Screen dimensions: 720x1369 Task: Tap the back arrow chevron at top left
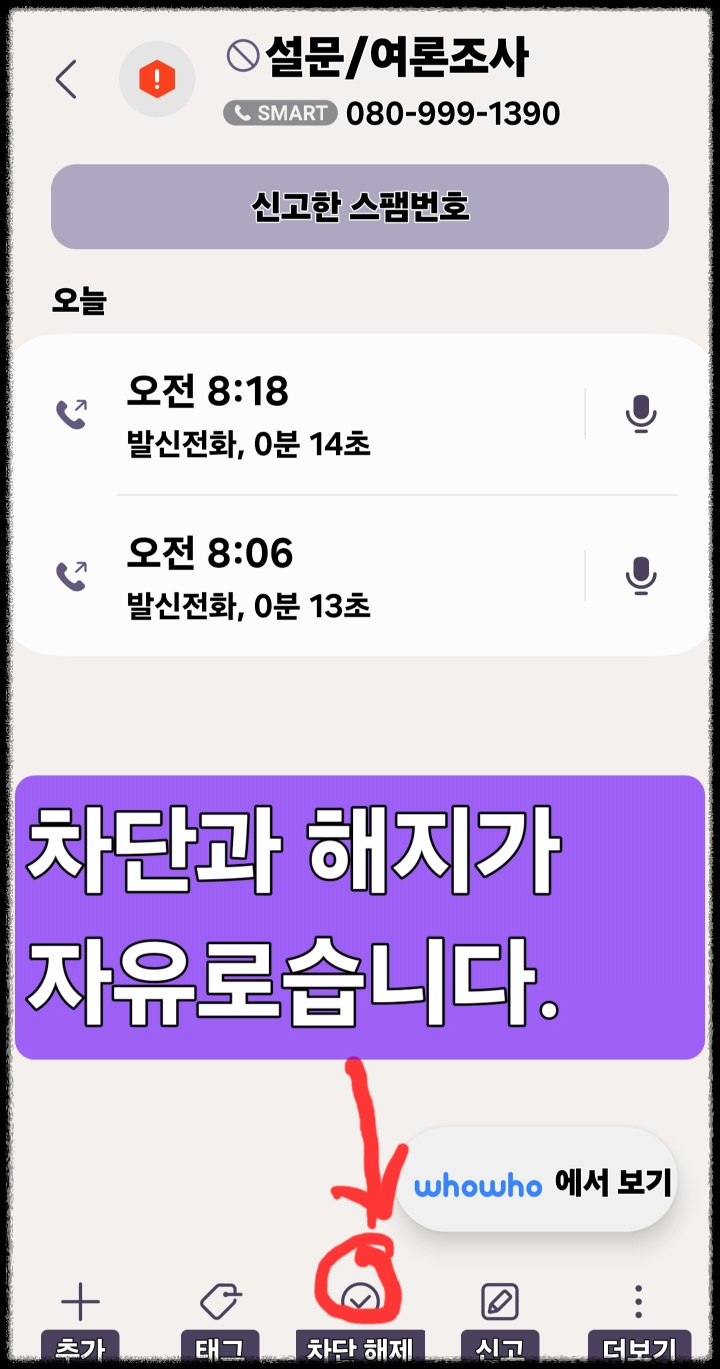[66, 80]
